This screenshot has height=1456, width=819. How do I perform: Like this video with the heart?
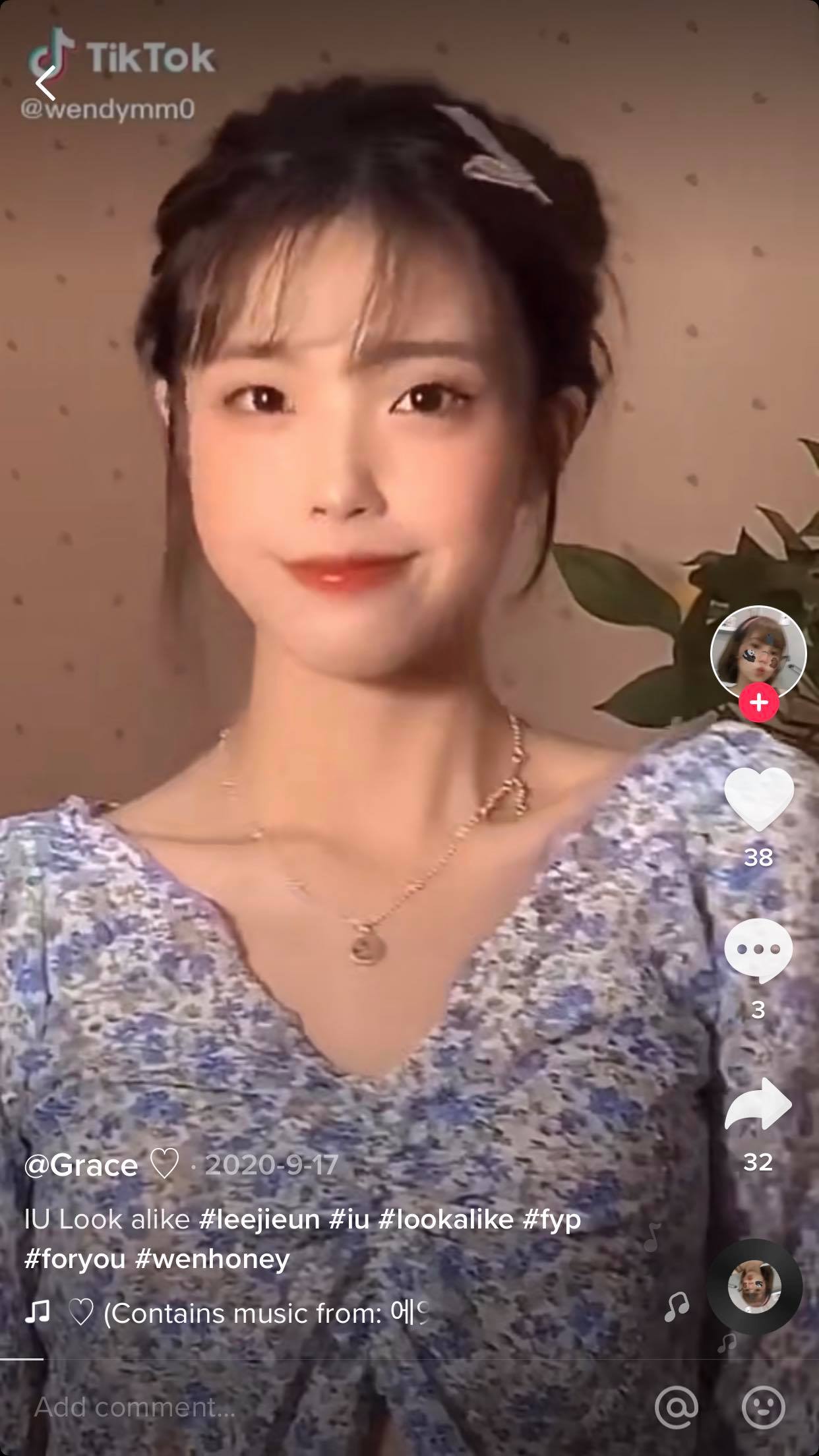click(759, 799)
